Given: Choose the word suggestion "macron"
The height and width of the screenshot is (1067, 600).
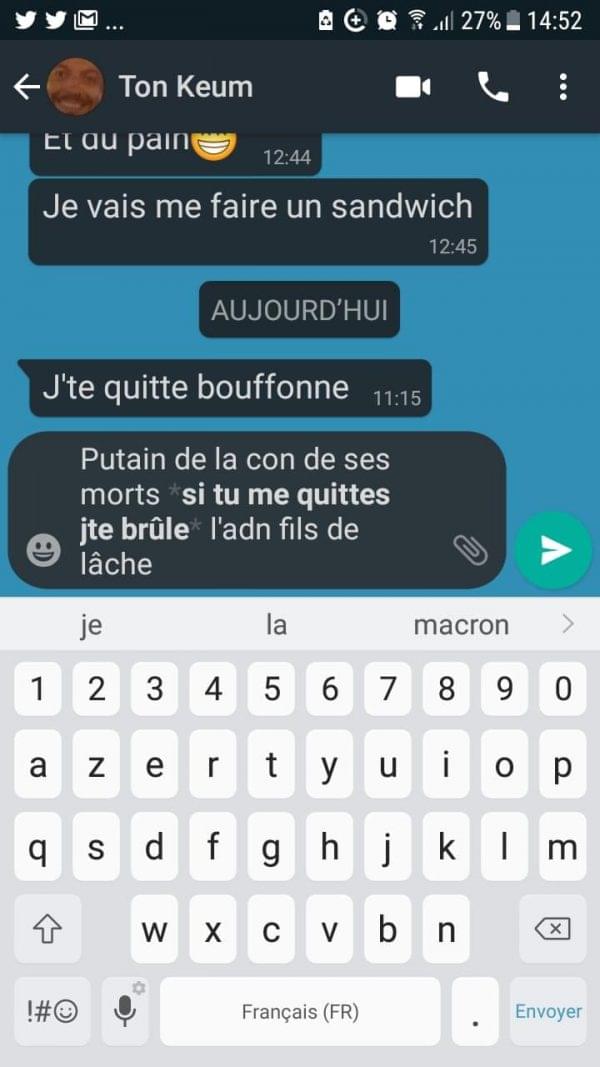Looking at the screenshot, I should coord(461,625).
